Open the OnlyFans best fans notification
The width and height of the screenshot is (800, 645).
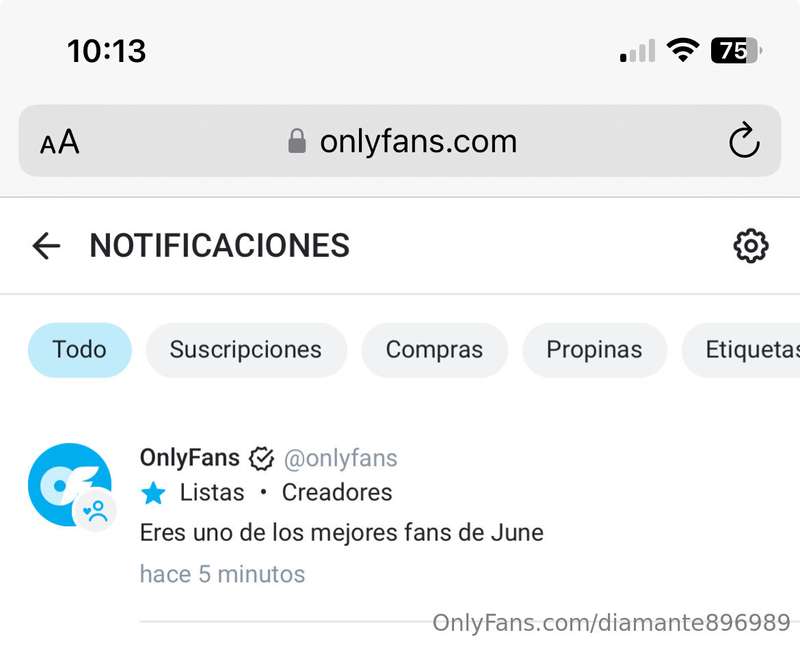coord(341,532)
